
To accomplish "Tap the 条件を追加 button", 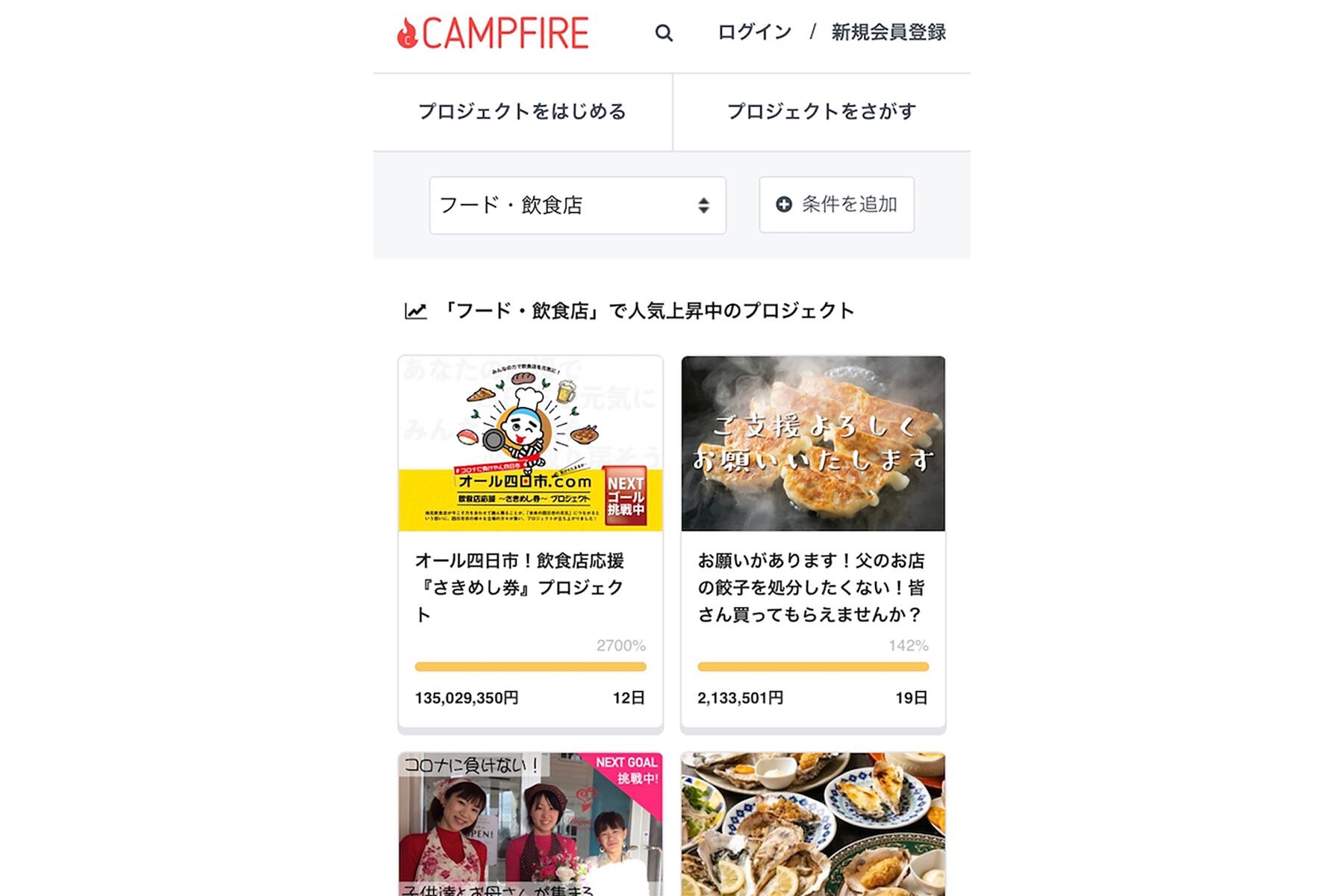I will [836, 205].
